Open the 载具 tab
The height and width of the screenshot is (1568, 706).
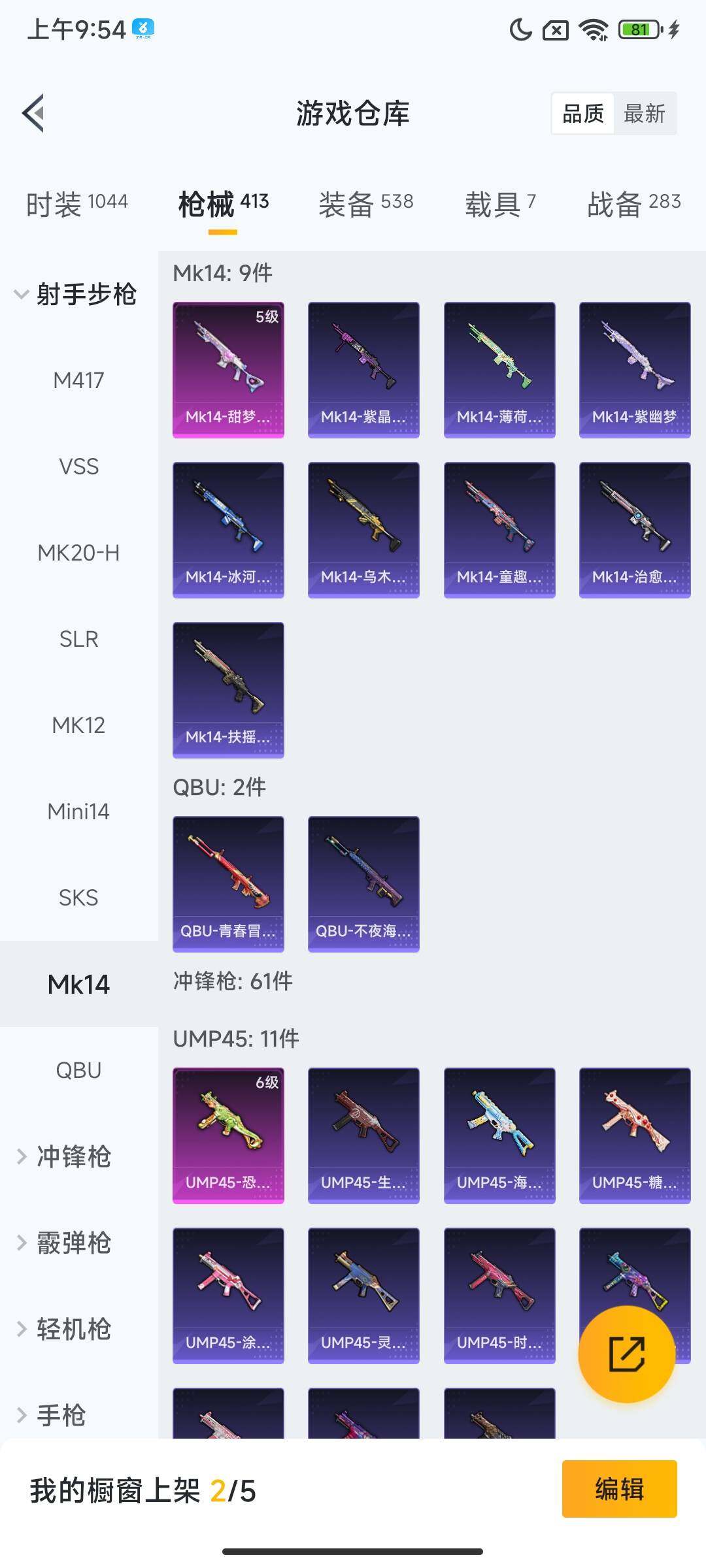point(500,204)
